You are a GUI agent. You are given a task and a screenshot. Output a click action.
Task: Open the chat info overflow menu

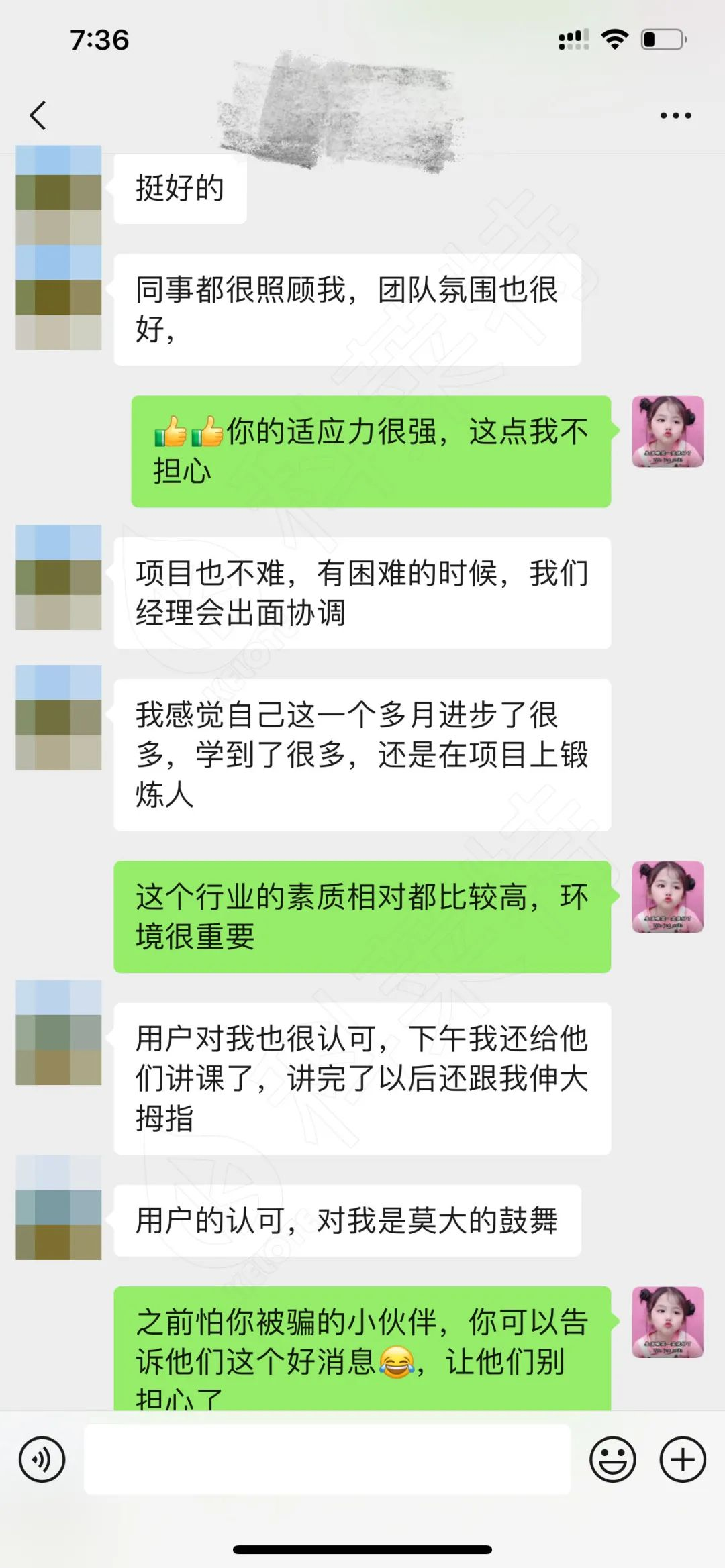point(675,115)
